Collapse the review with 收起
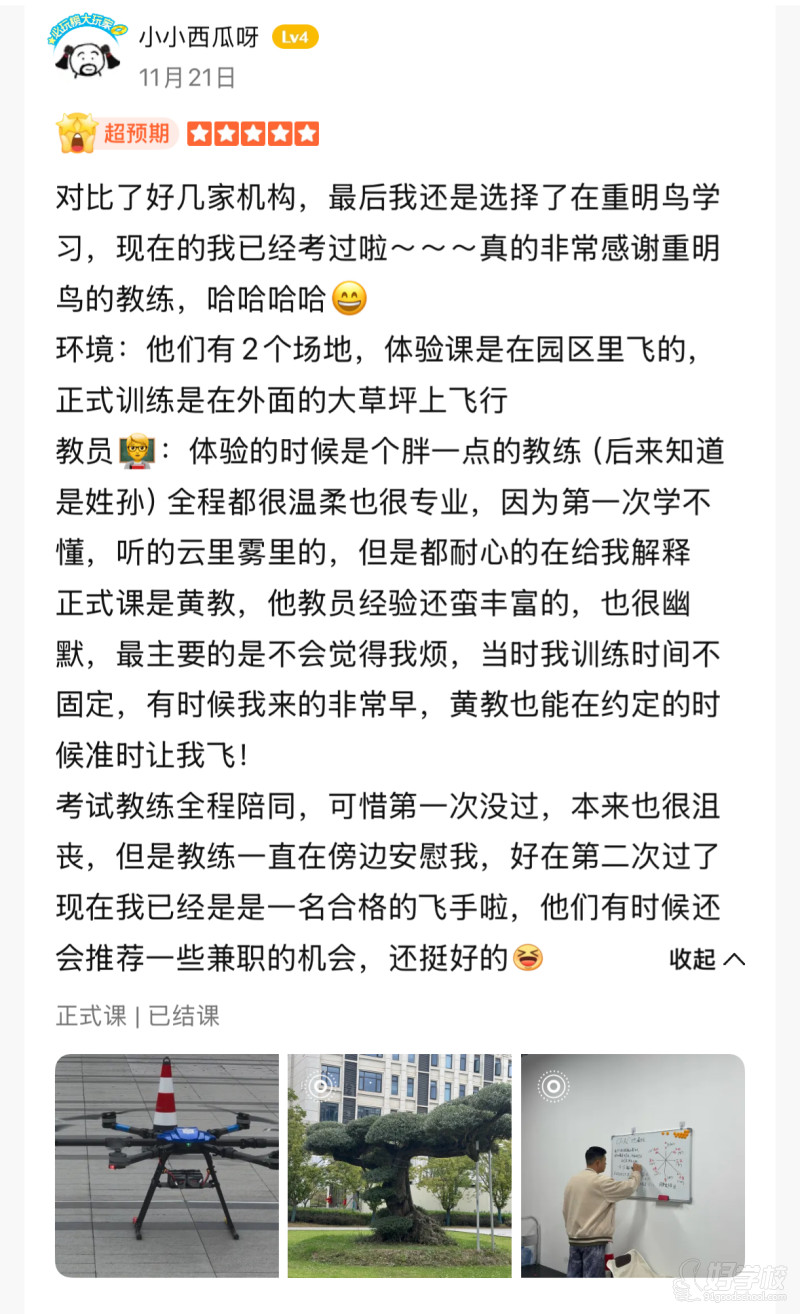Image resolution: width=800 pixels, height=1314 pixels. click(706, 959)
